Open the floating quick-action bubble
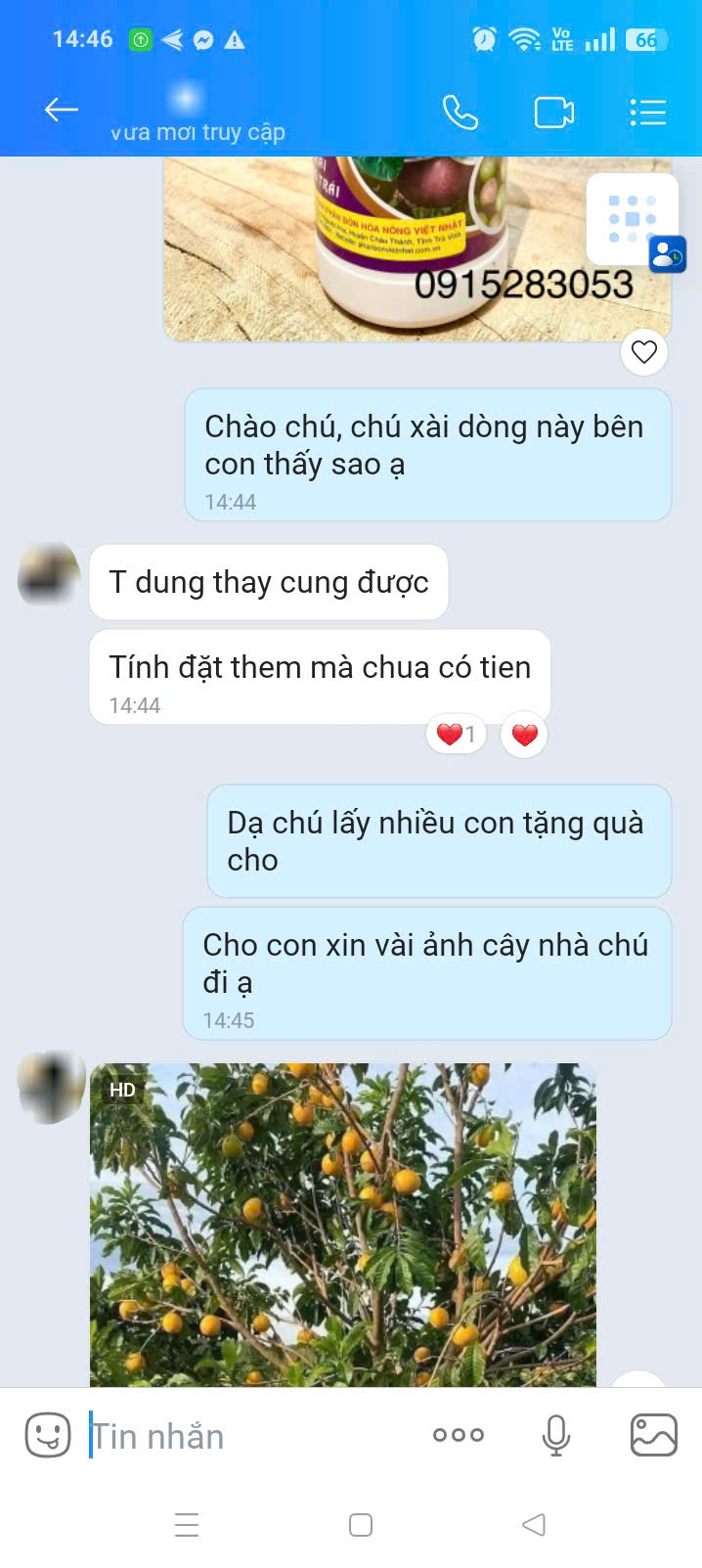Viewport: 702px width, 1568px height. coord(633,220)
